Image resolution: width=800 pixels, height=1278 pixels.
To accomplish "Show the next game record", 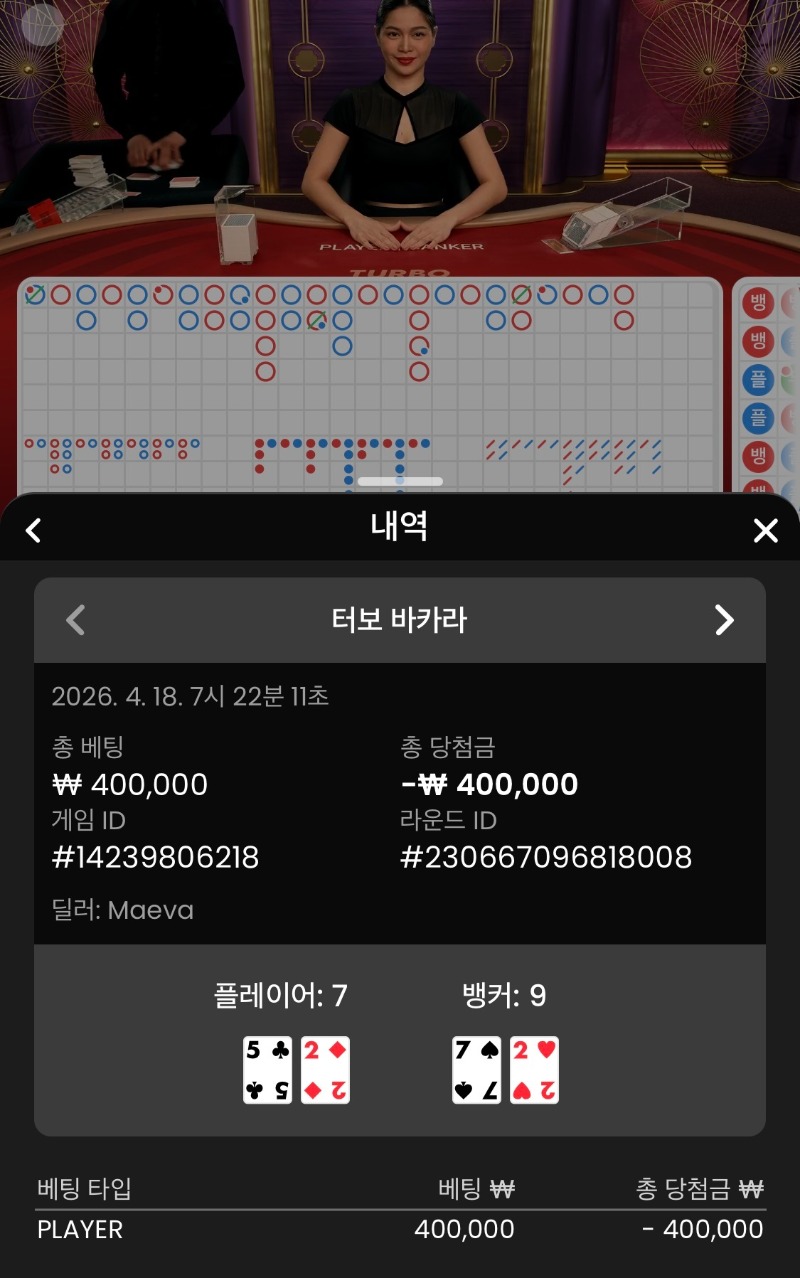I will (x=724, y=620).
